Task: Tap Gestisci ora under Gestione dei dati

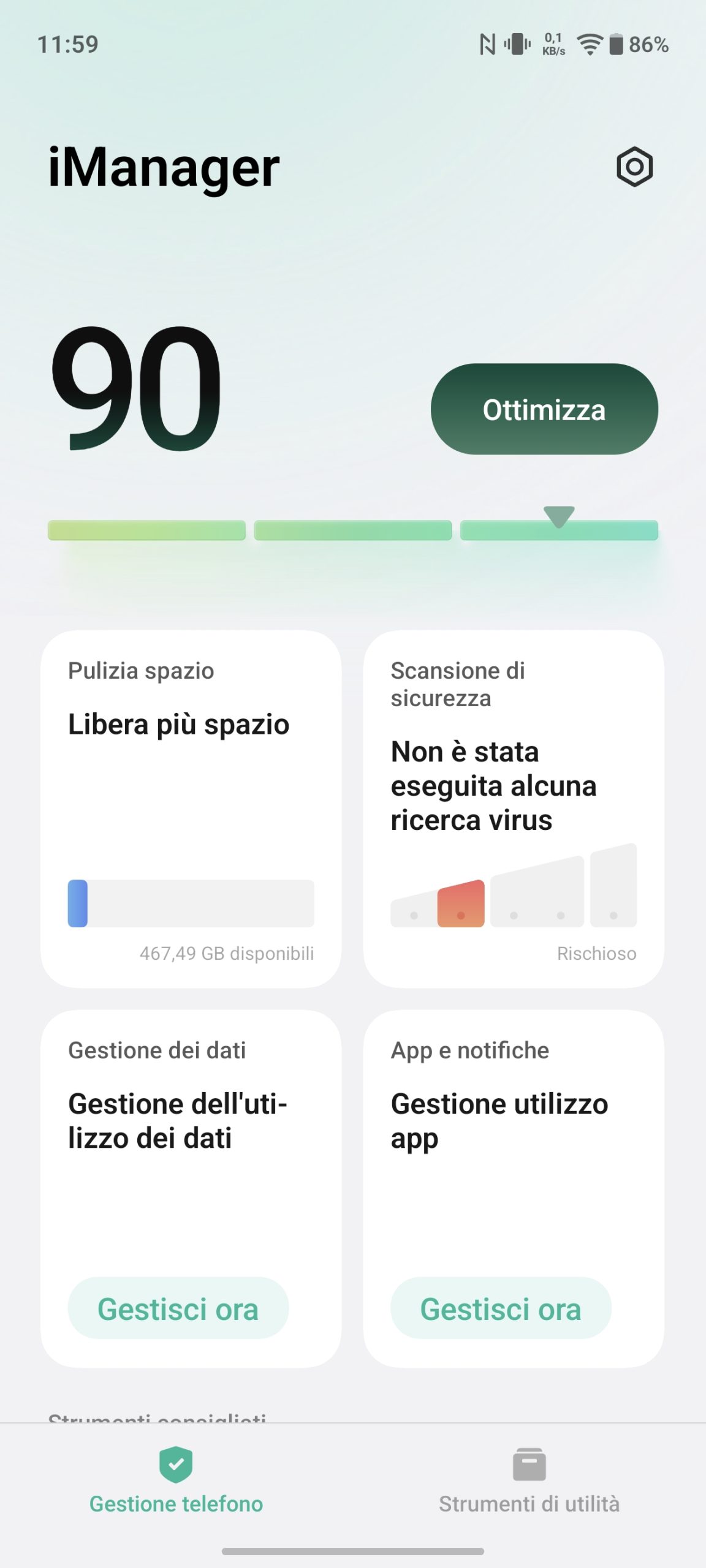Action: coord(178,1308)
